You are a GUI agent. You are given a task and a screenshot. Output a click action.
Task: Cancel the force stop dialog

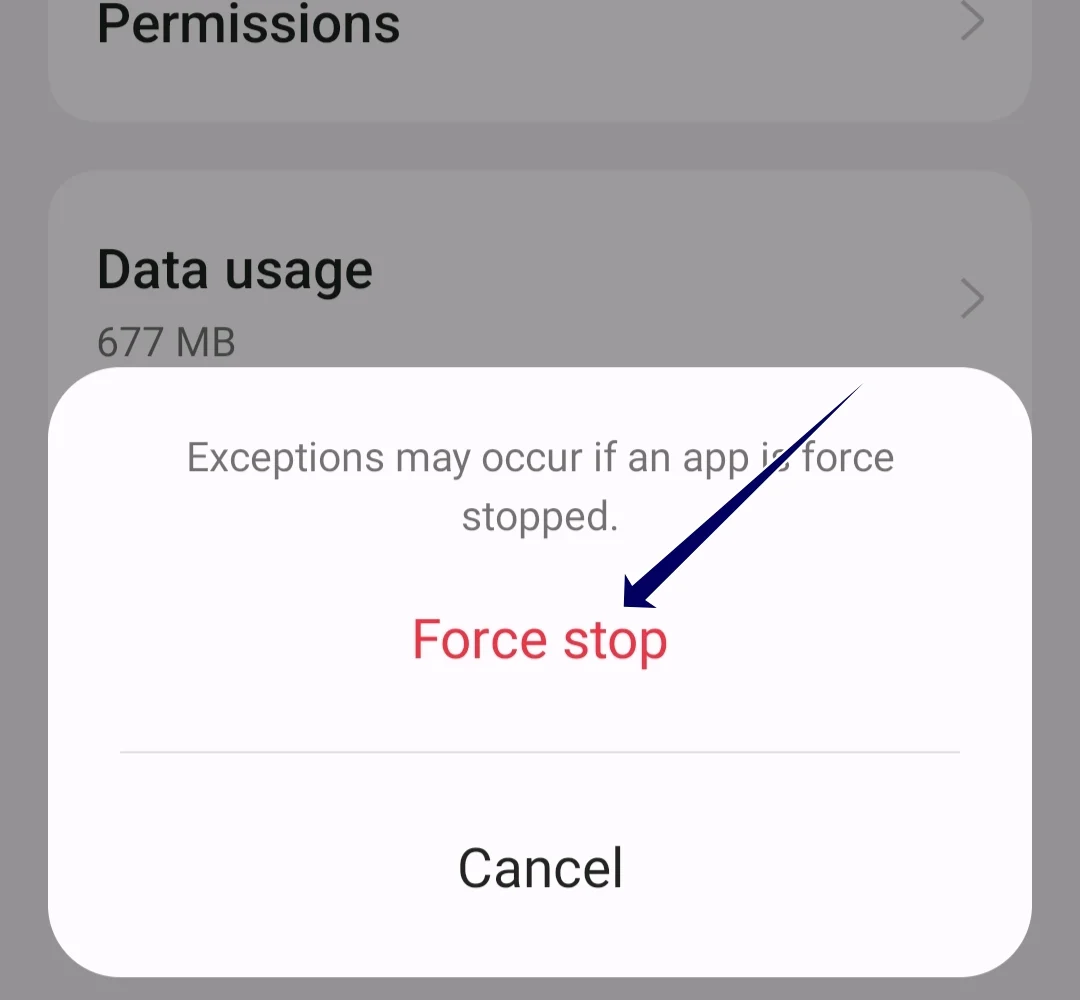(540, 867)
